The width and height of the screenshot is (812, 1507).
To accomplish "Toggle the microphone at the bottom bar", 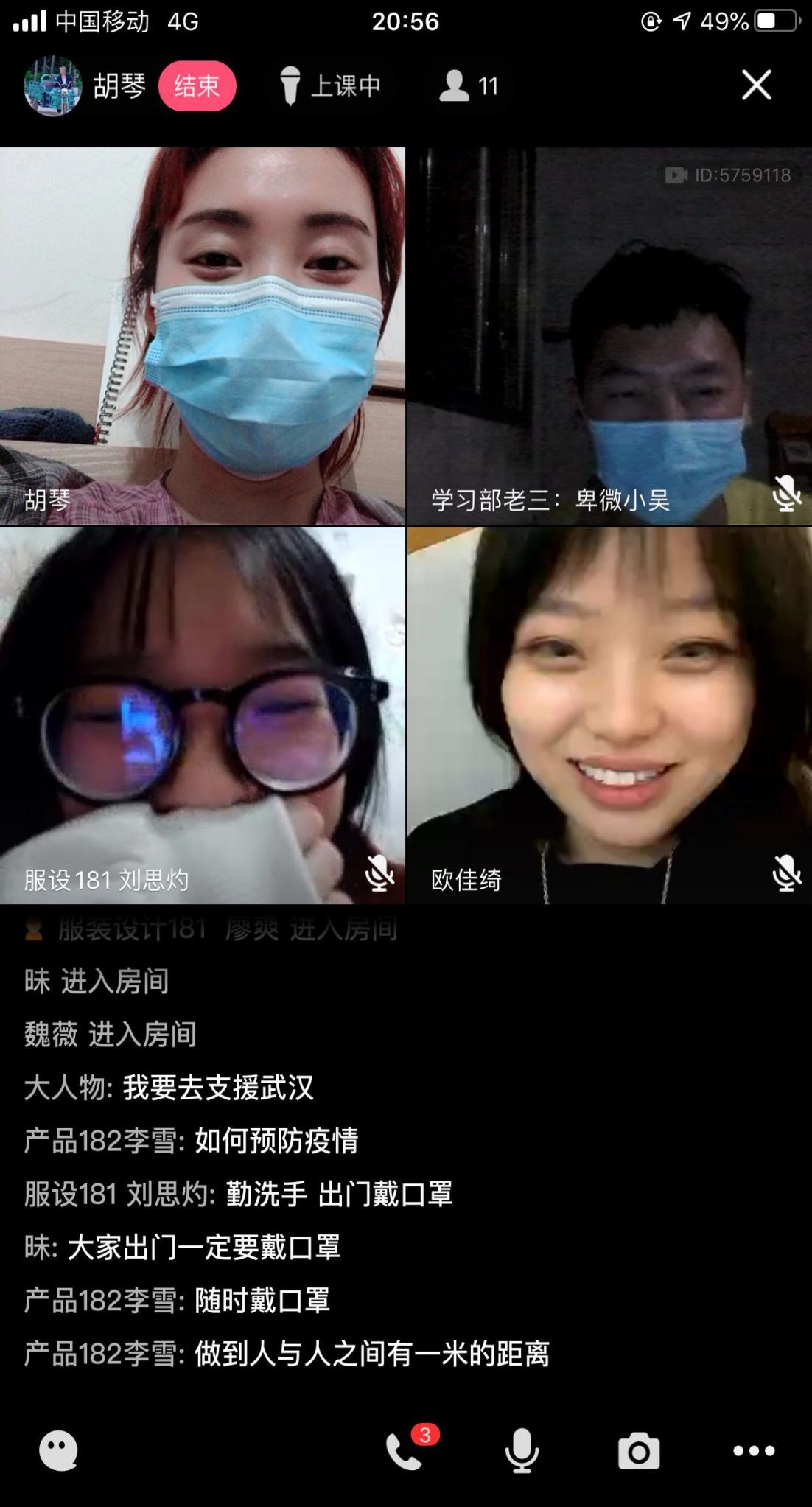I will click(x=522, y=1450).
